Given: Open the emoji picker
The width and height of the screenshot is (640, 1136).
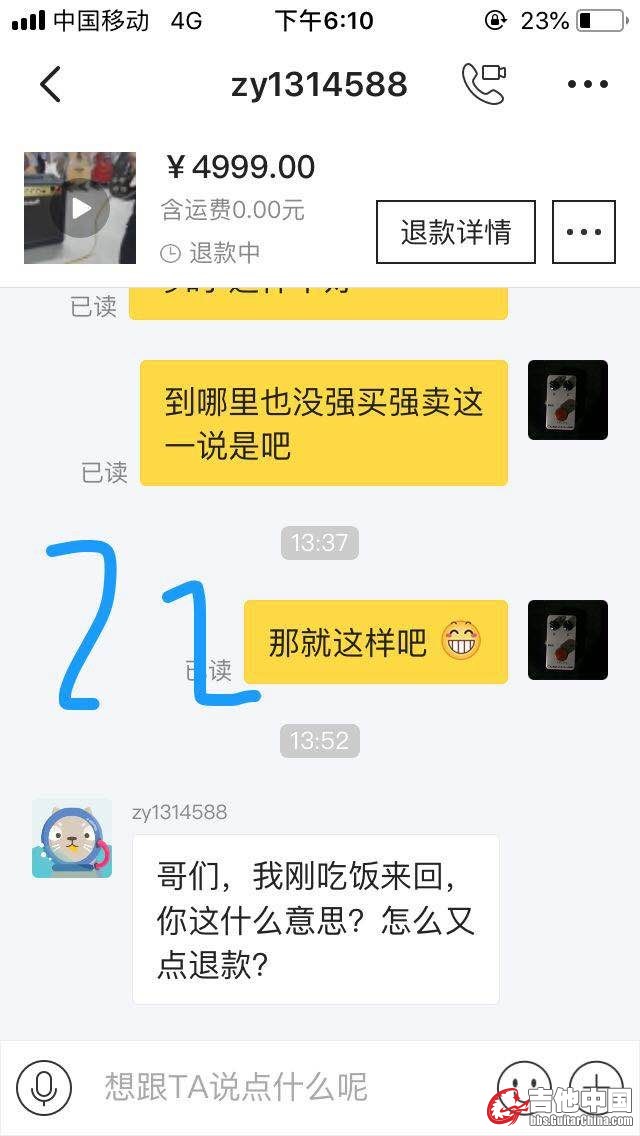Looking at the screenshot, I should pyautogui.click(x=524, y=1085).
